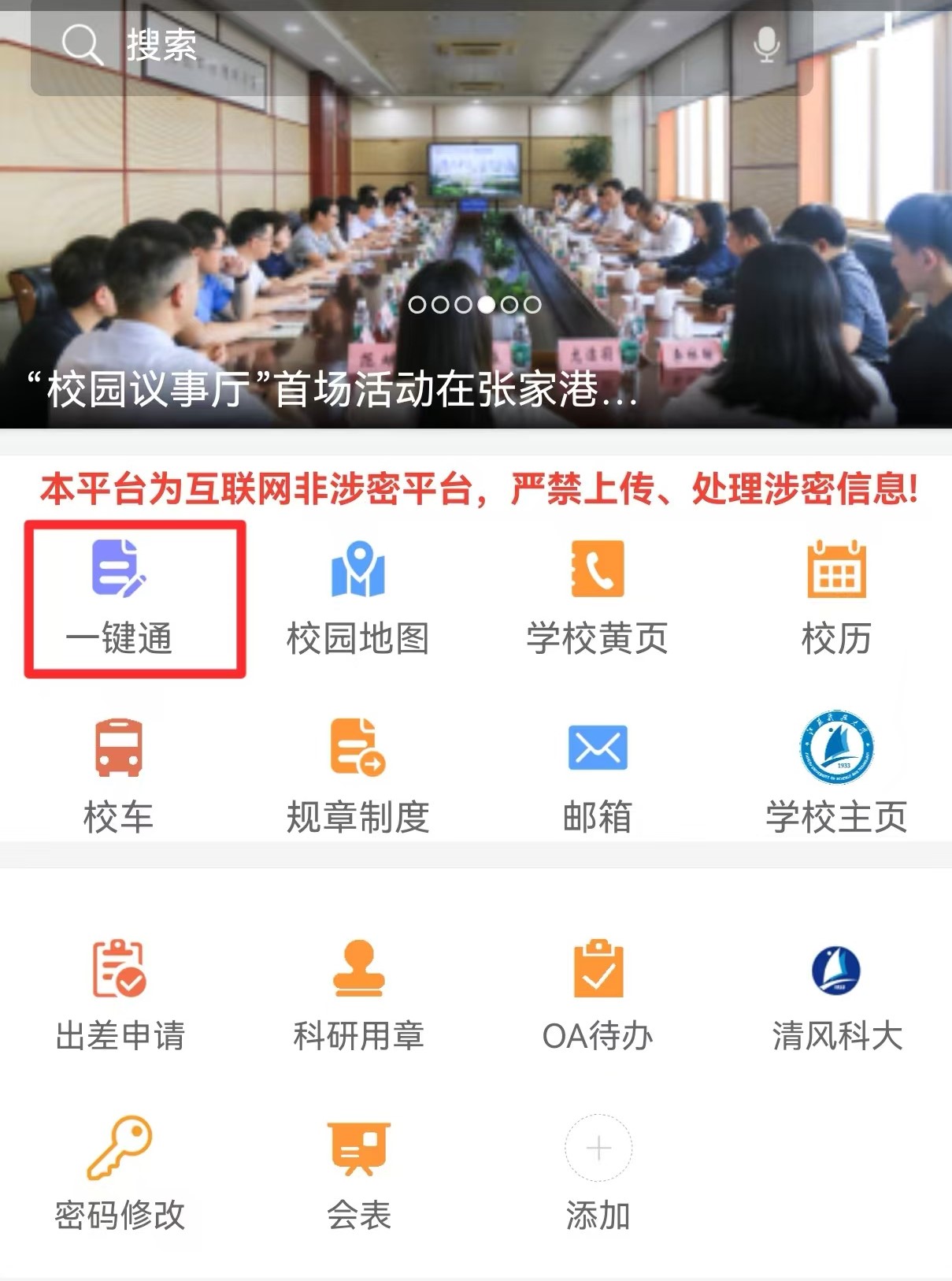Open 会表 meeting schedule
This screenshot has width=952, height=1281.
click(x=358, y=1174)
